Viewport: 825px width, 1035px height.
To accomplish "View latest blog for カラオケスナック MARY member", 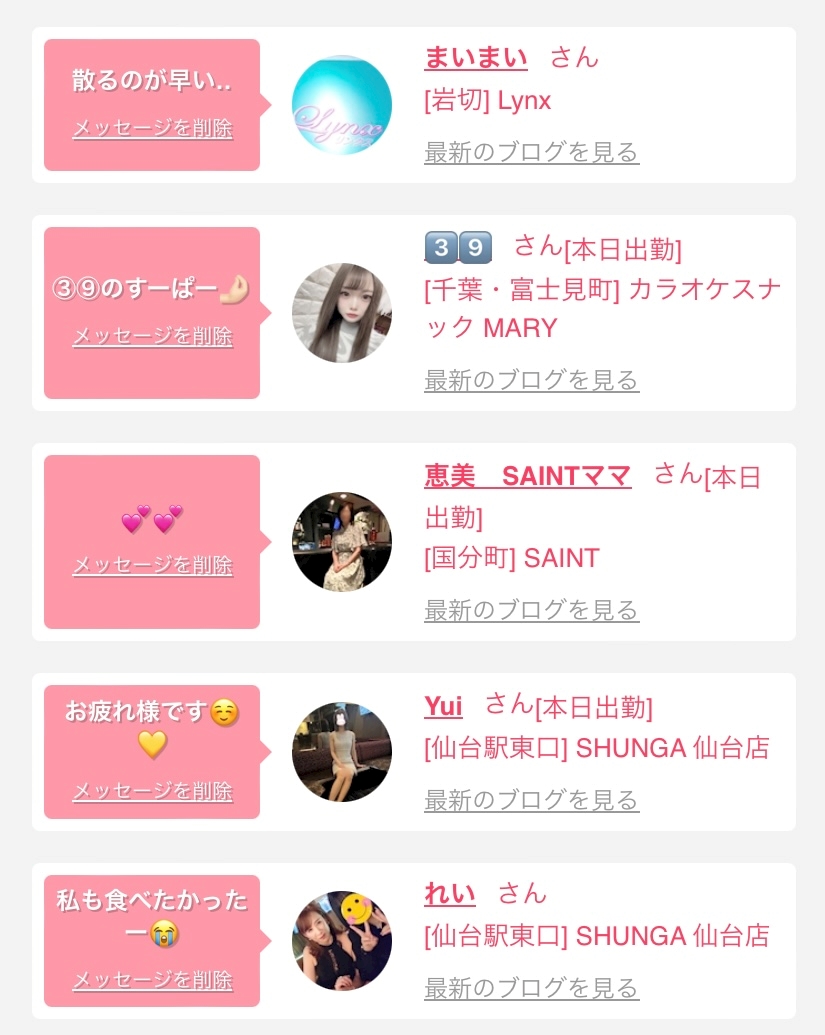I will tap(531, 381).
